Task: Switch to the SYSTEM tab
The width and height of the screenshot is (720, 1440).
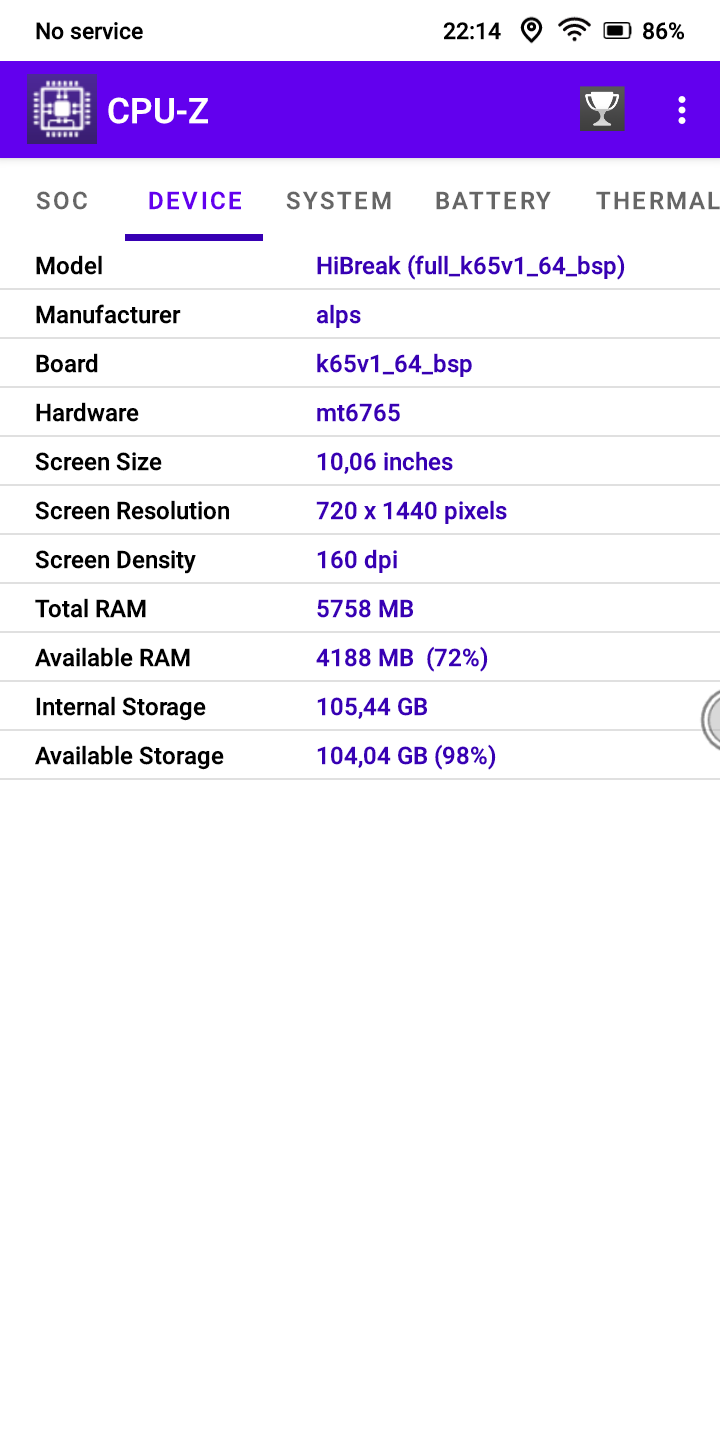Action: tap(339, 201)
